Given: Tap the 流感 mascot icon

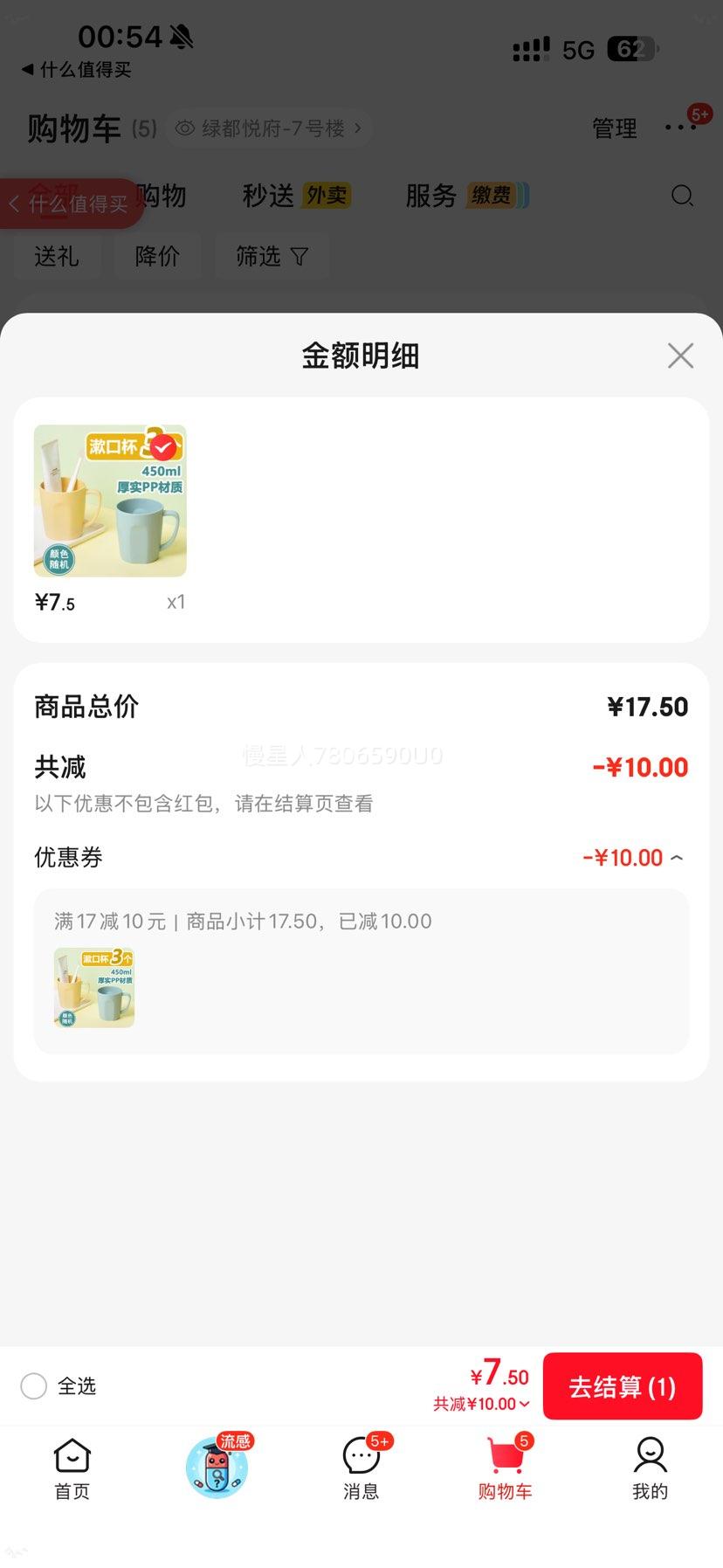Looking at the screenshot, I should (217, 1468).
